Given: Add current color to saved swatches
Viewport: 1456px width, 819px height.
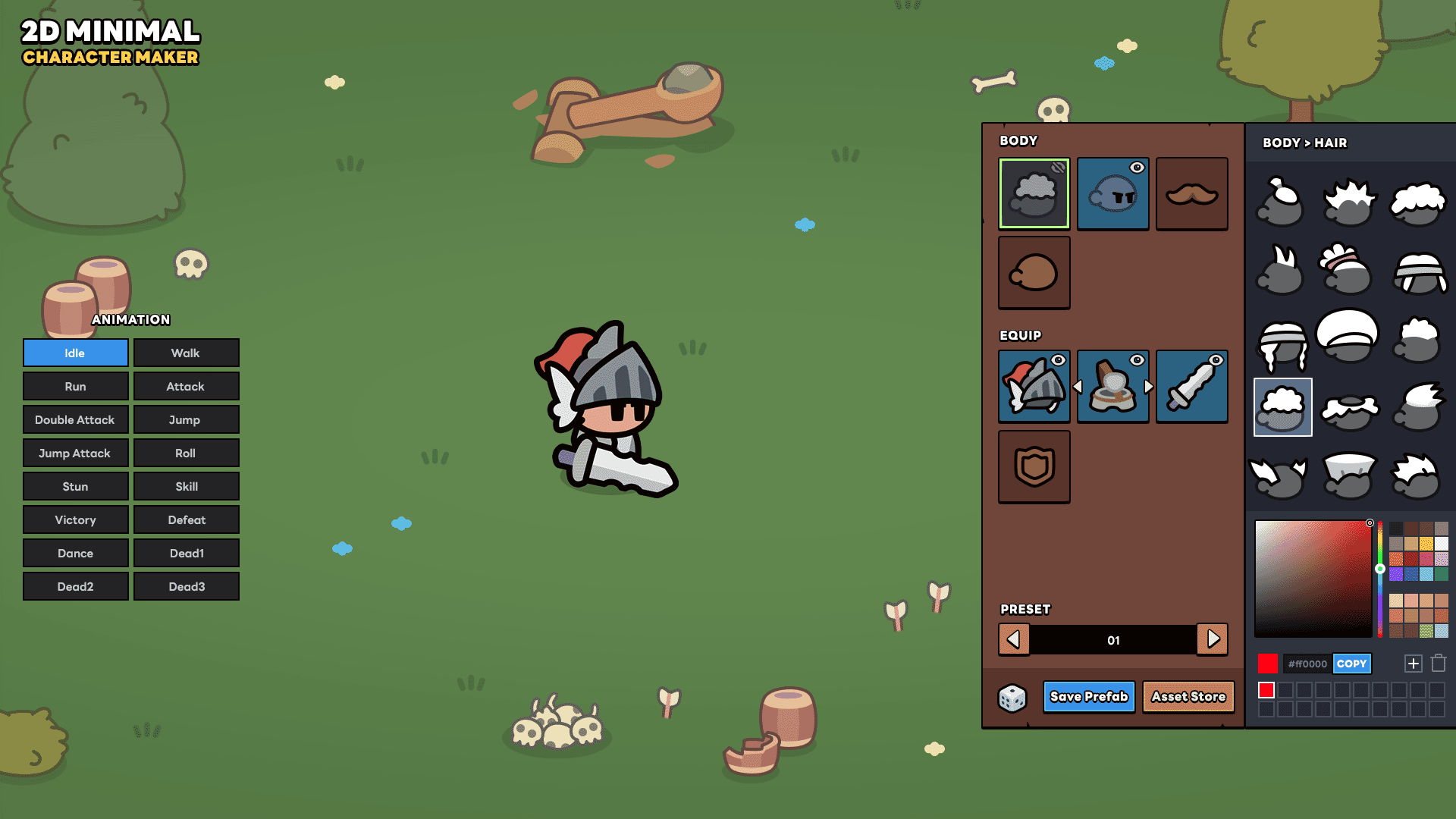Looking at the screenshot, I should click(x=1413, y=664).
